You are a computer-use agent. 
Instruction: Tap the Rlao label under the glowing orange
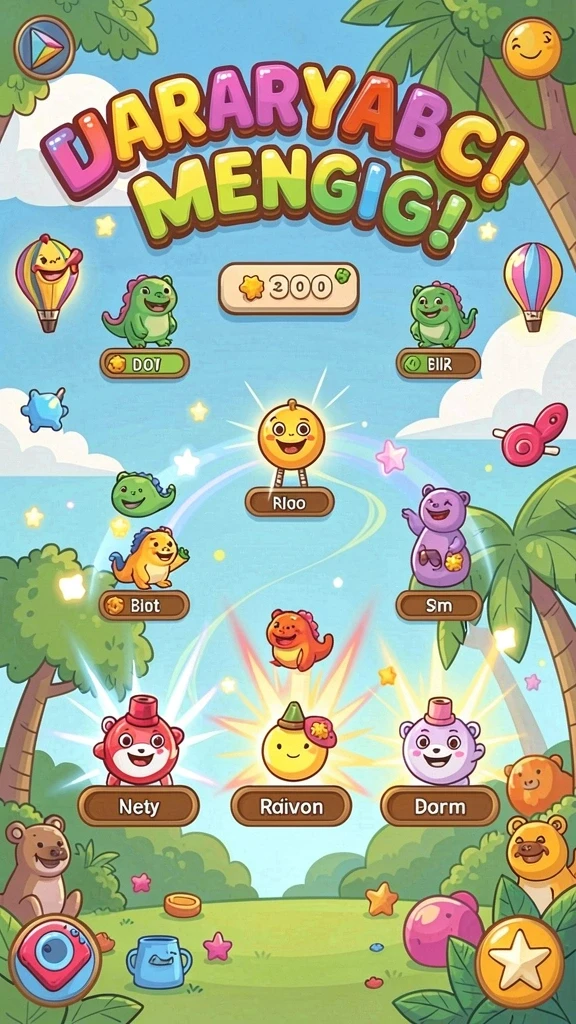coord(290,502)
